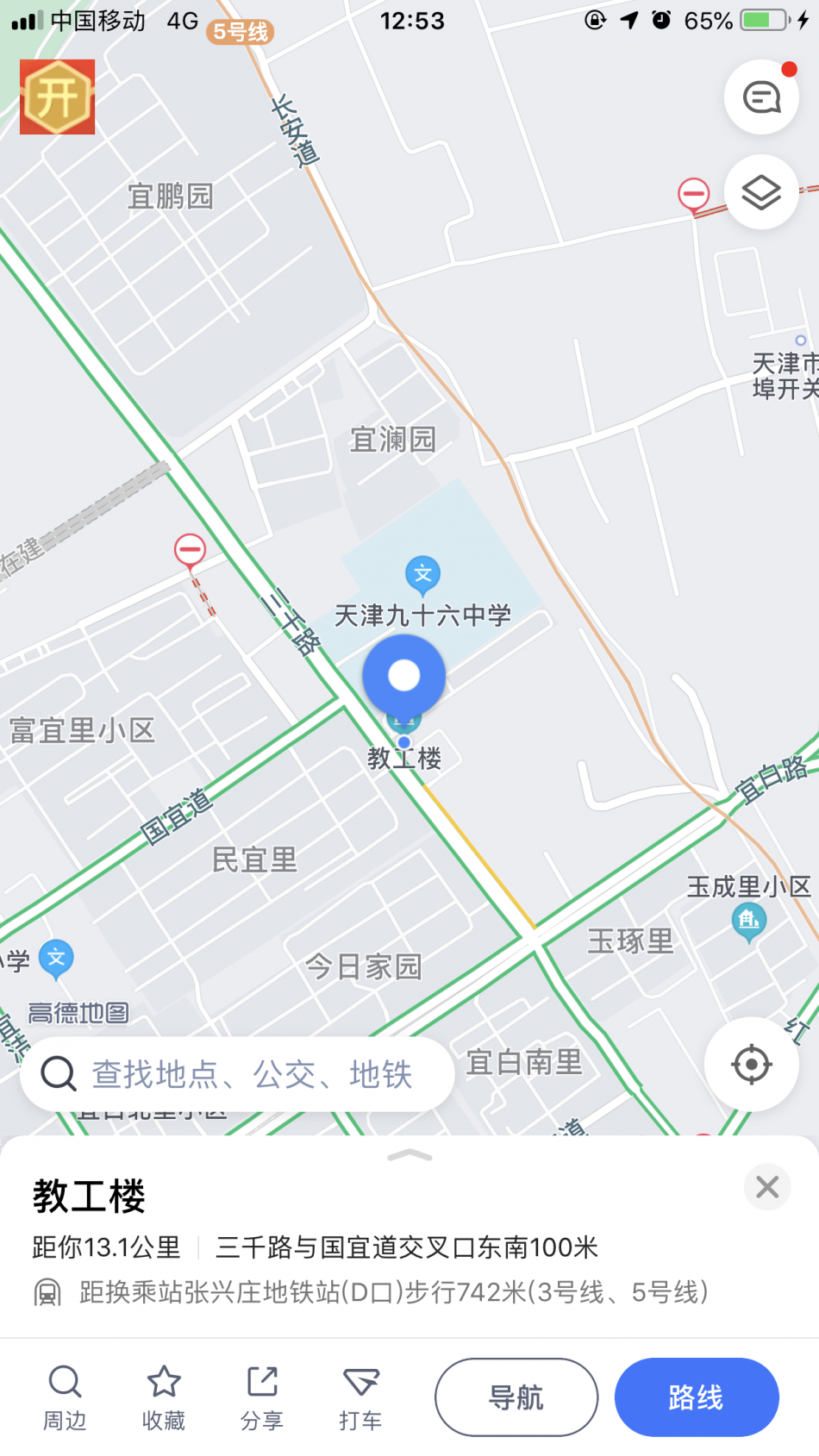Expand the 教工楼 detail panel handle
The image size is (819, 1456).
pyautogui.click(x=410, y=1156)
